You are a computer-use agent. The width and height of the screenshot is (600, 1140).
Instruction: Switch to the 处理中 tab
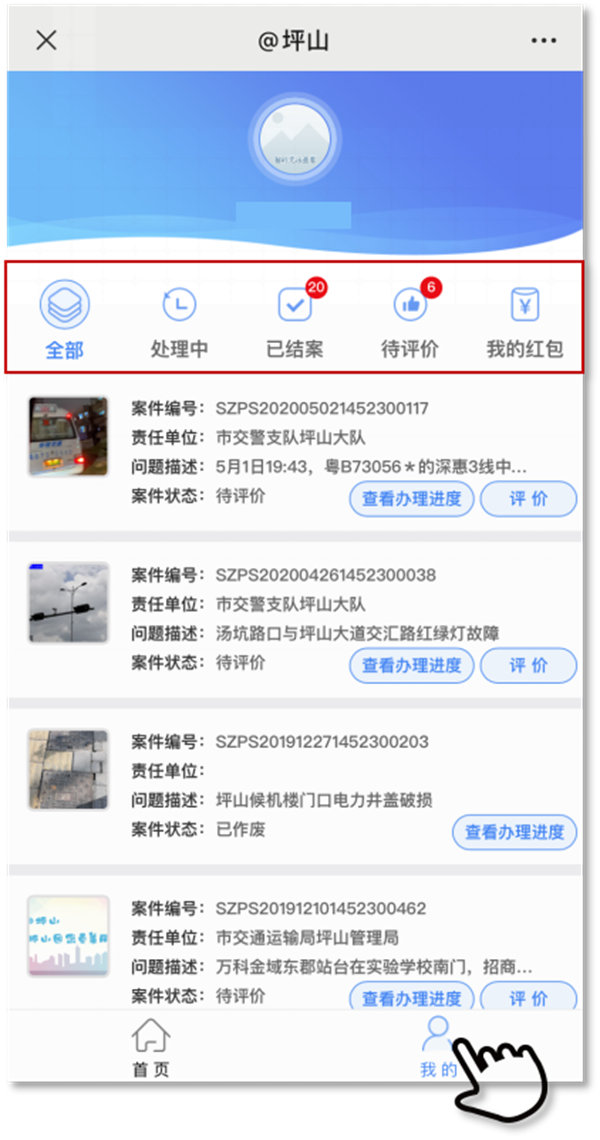click(x=180, y=319)
